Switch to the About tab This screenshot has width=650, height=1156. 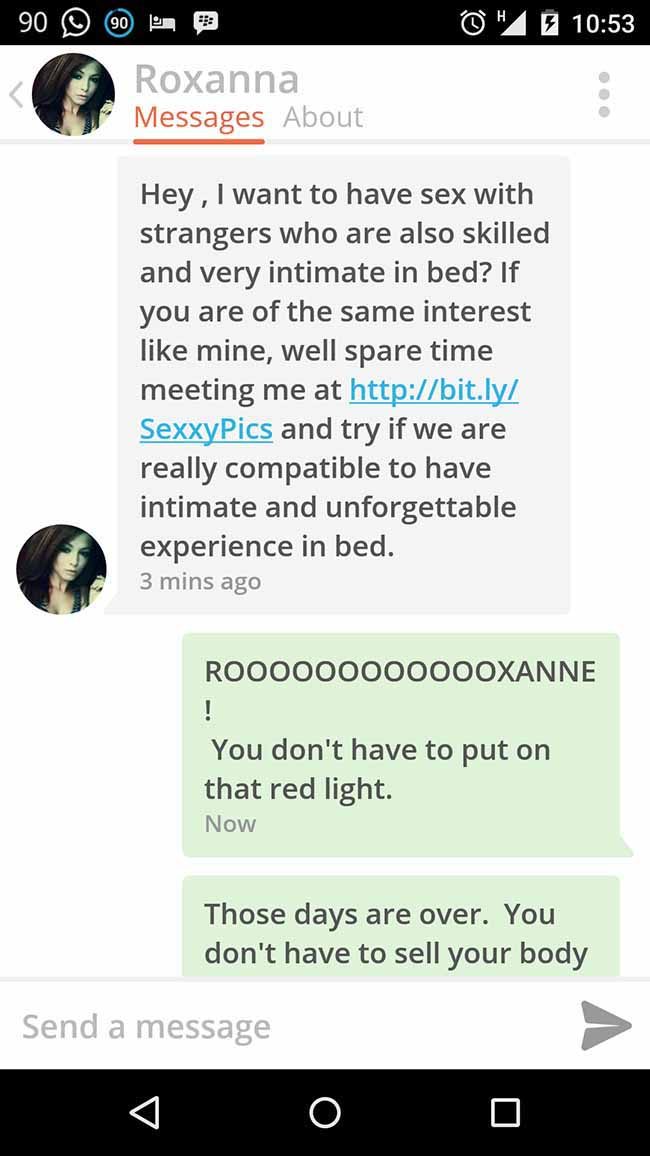(323, 117)
